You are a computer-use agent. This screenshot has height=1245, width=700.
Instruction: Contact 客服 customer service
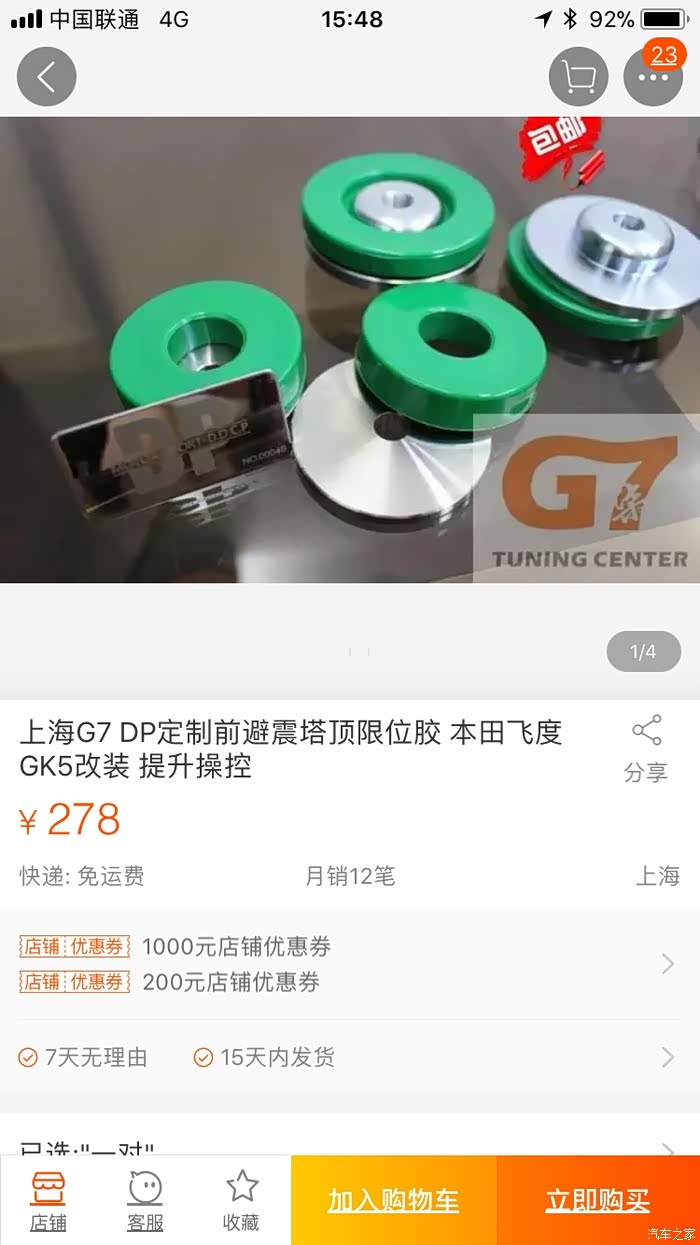(145, 1201)
